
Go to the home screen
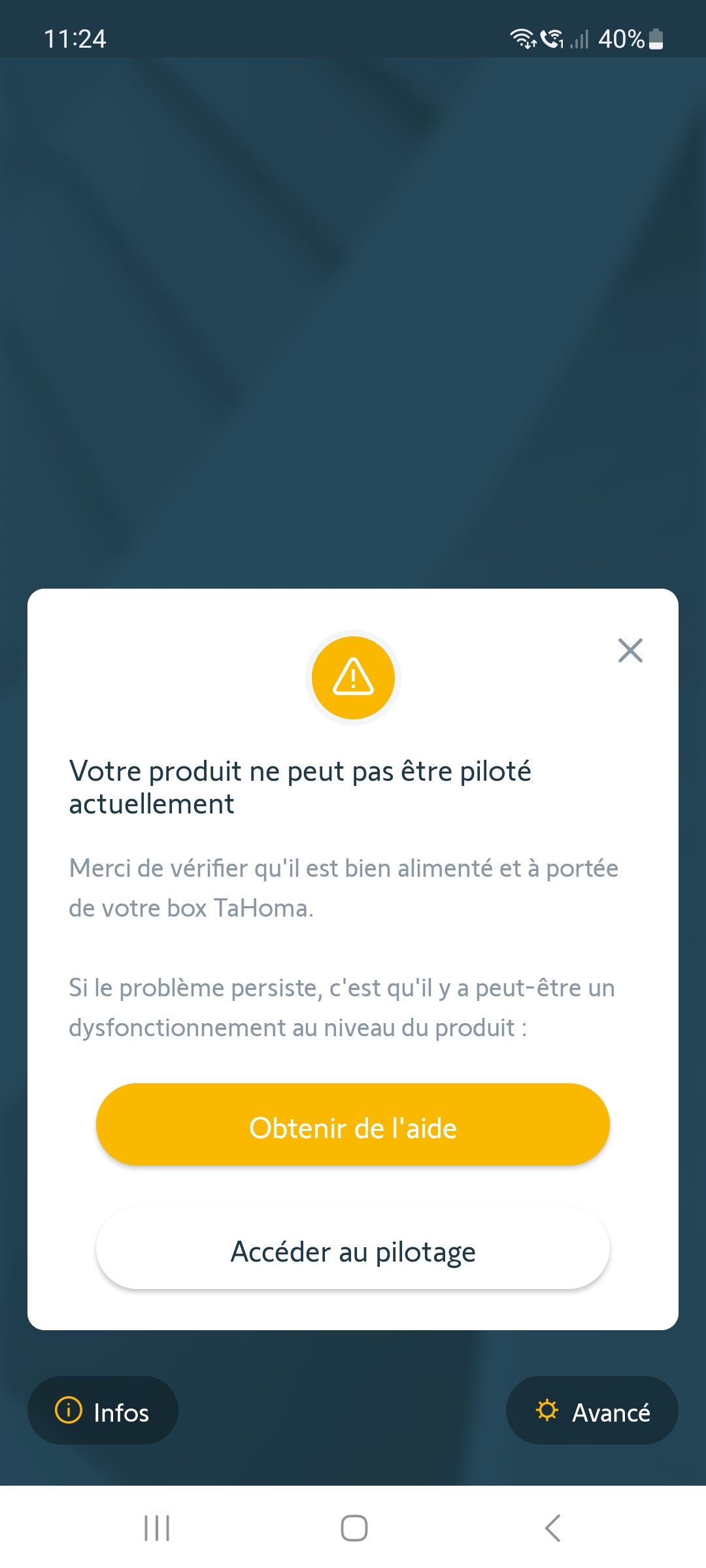coord(354,1528)
